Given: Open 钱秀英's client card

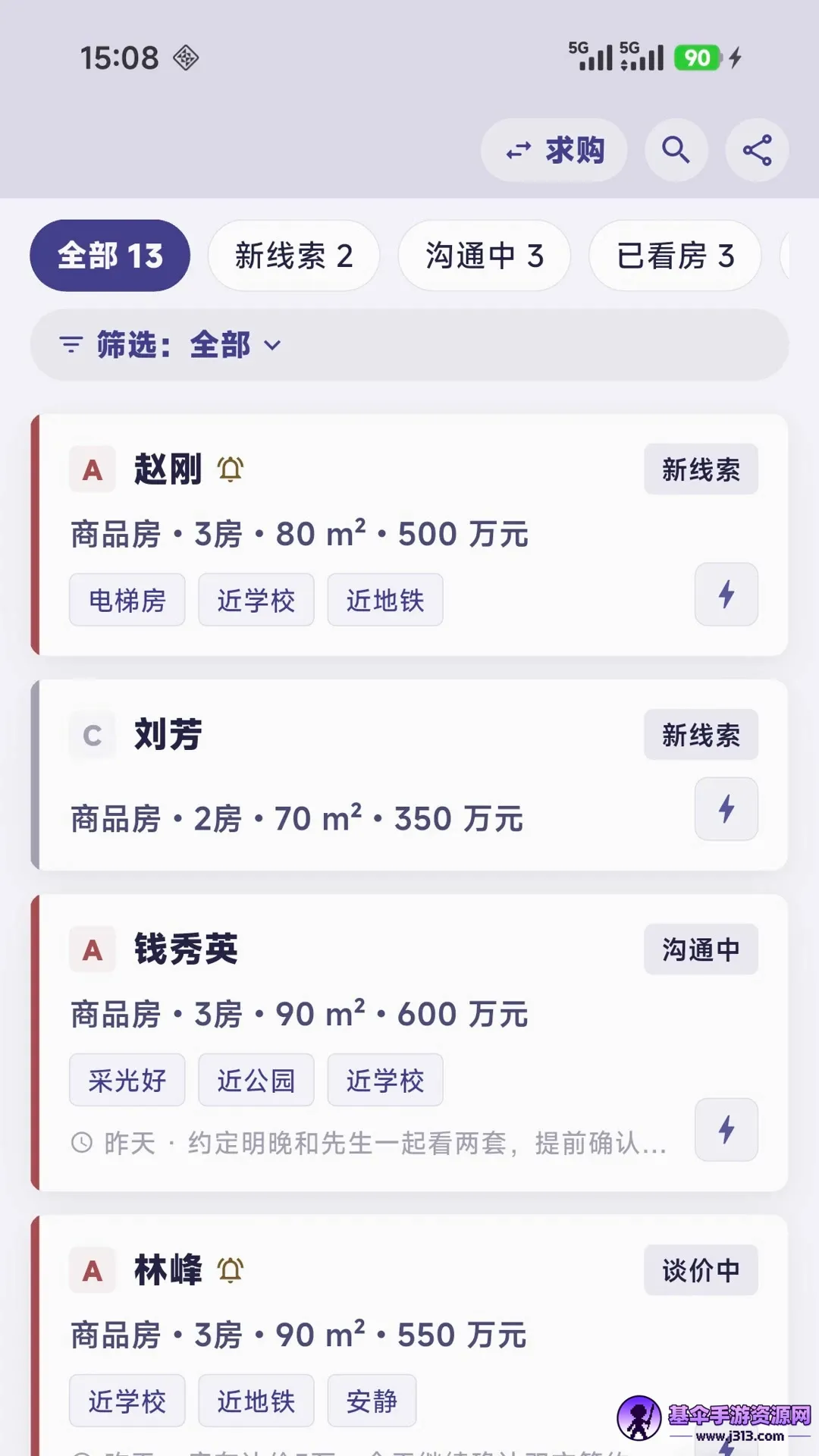Looking at the screenshot, I should pos(409,1043).
